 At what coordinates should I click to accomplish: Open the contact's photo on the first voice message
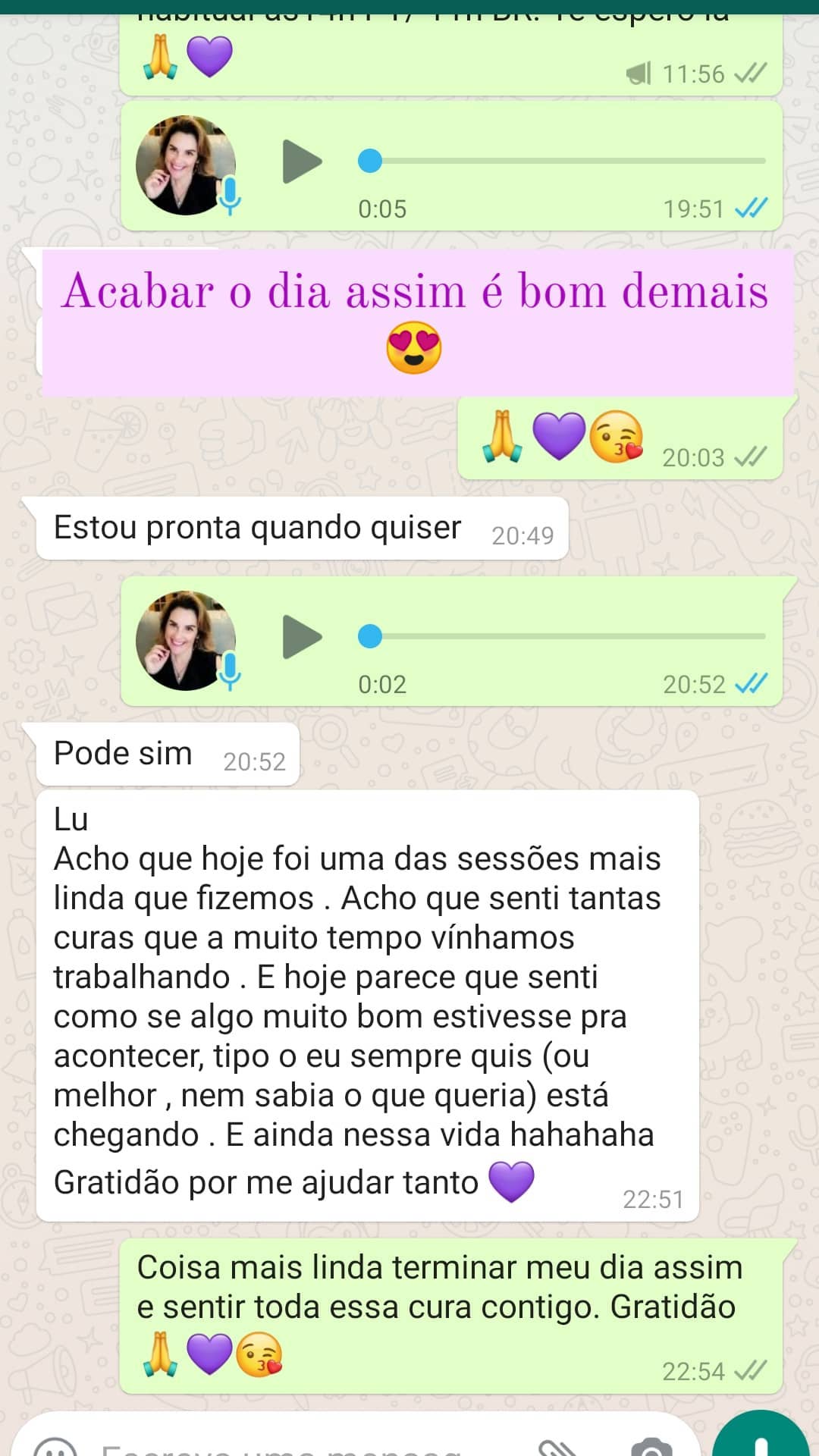(x=184, y=162)
